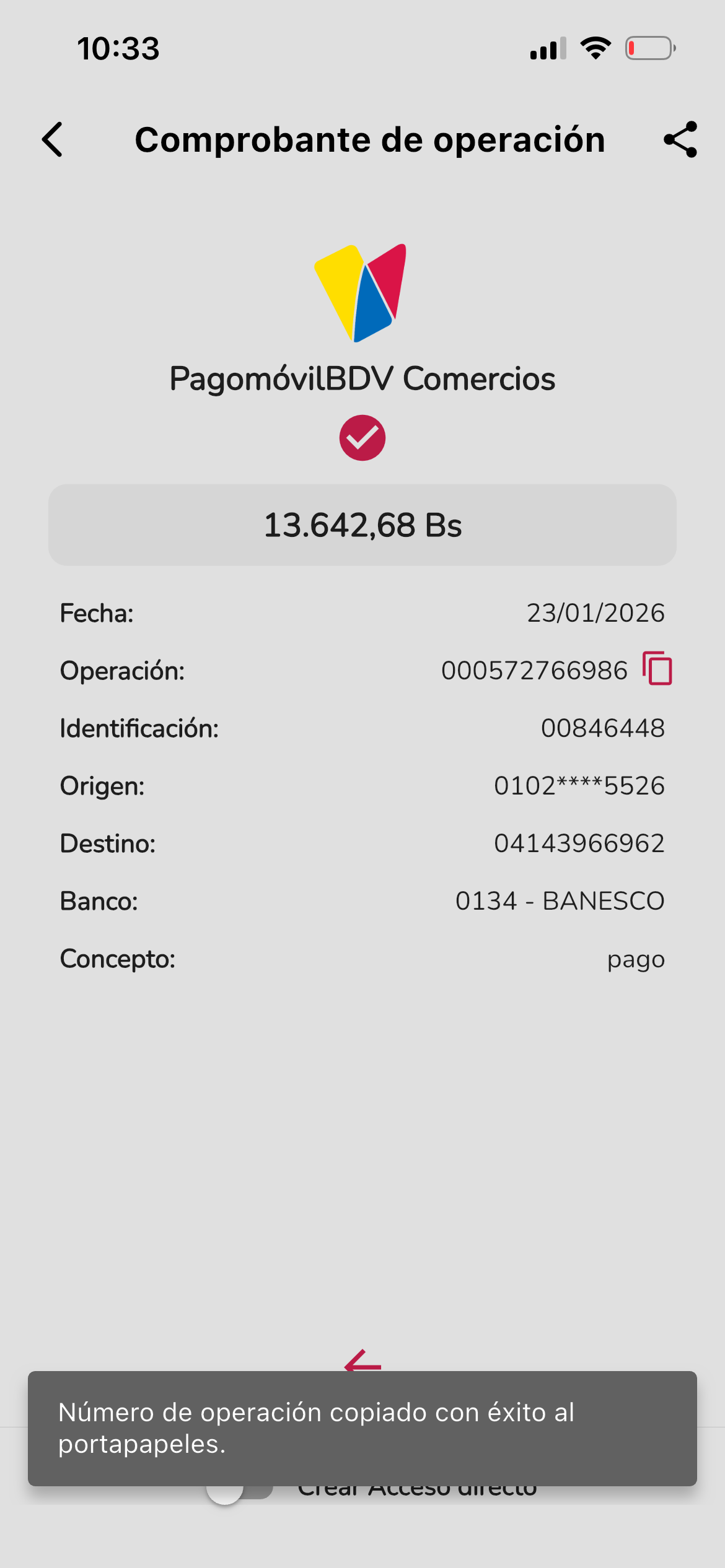Copy the operation number 000572766986
Screen dimensions: 725x1568
(657, 669)
